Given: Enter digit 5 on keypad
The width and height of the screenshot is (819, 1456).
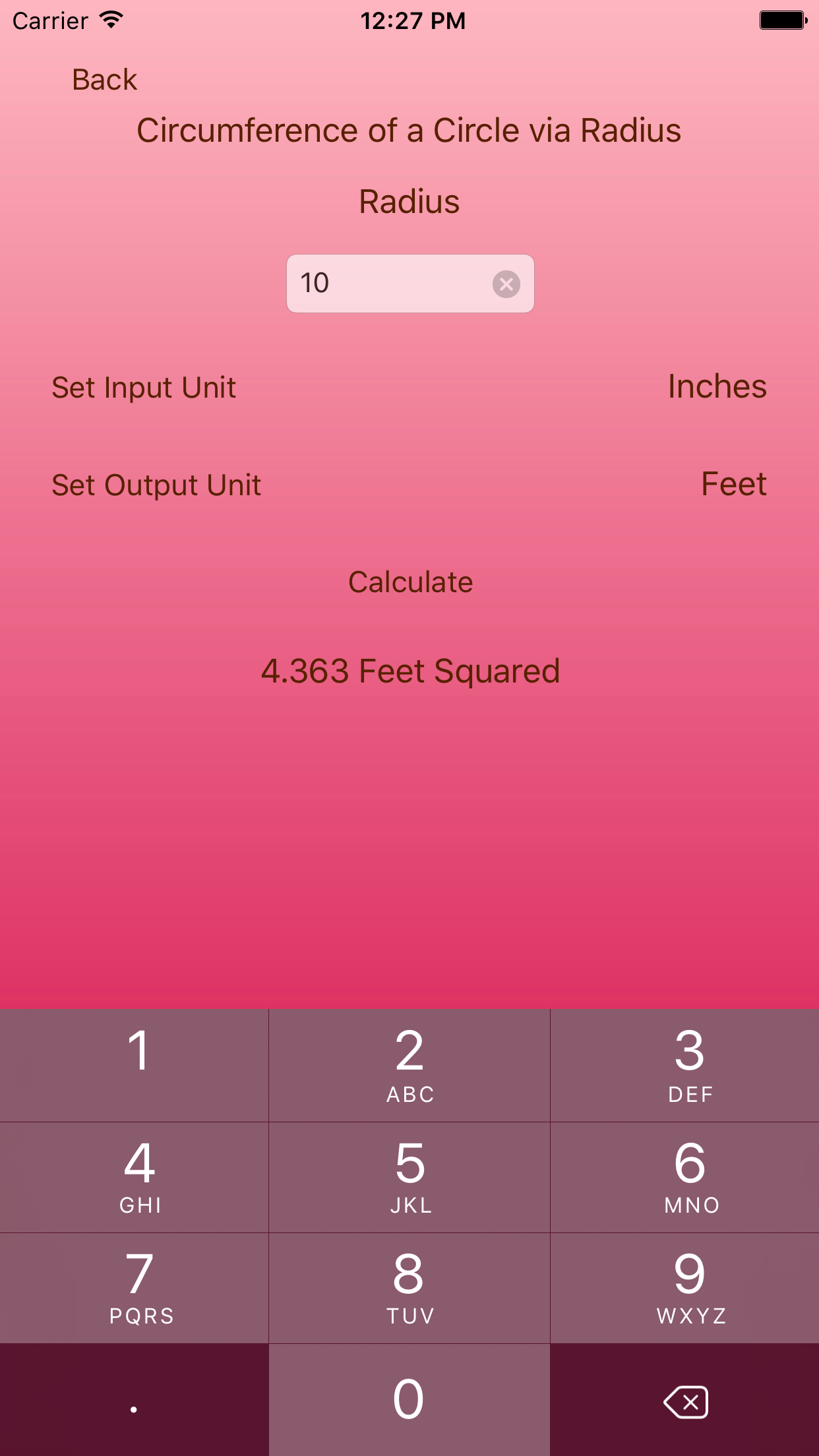Looking at the screenshot, I should pos(409,1177).
